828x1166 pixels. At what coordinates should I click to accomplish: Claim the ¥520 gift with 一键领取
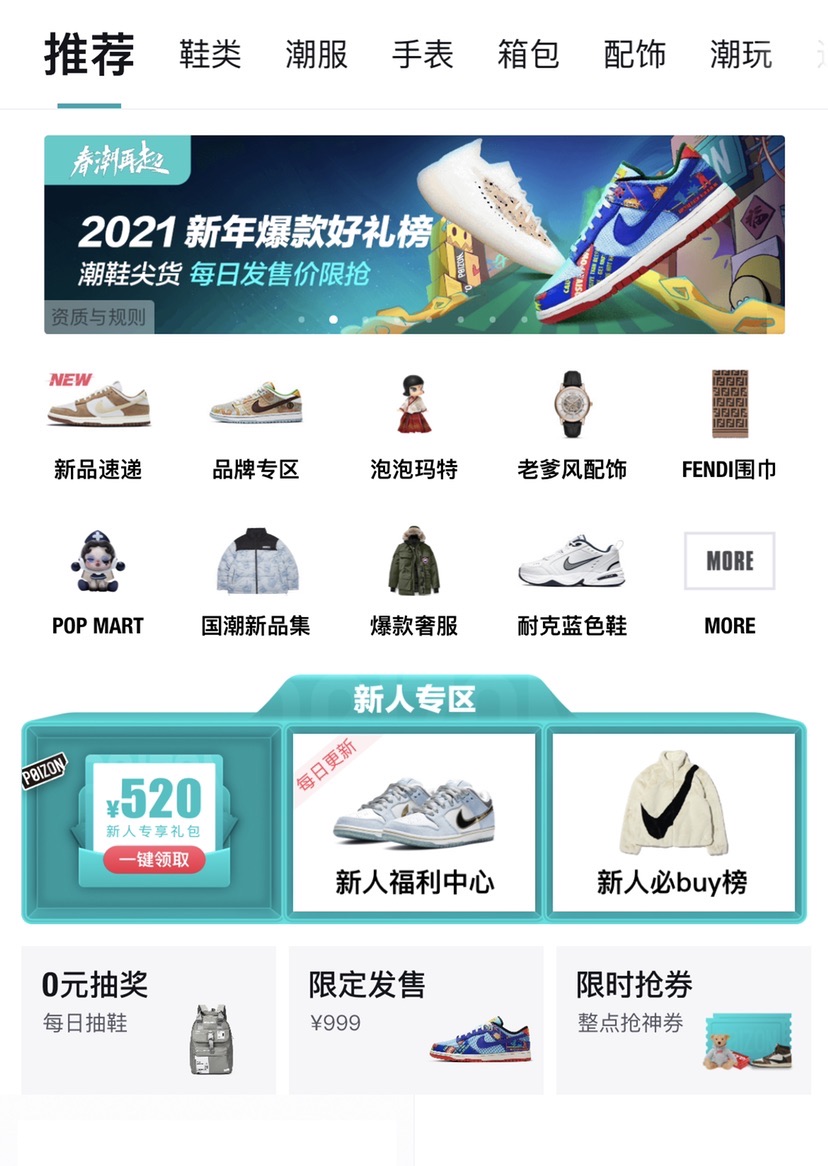click(x=154, y=859)
